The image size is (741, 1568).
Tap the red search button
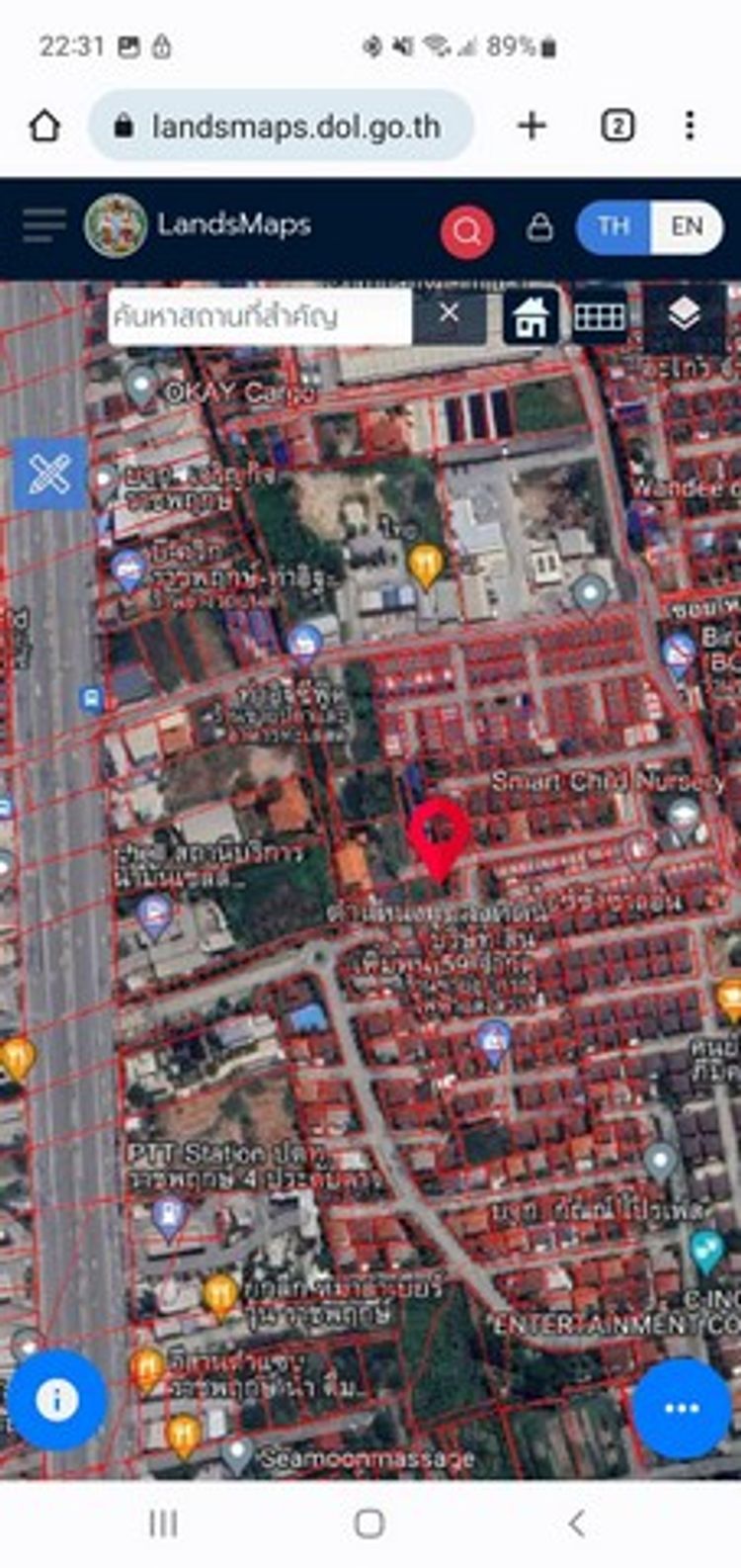click(467, 232)
